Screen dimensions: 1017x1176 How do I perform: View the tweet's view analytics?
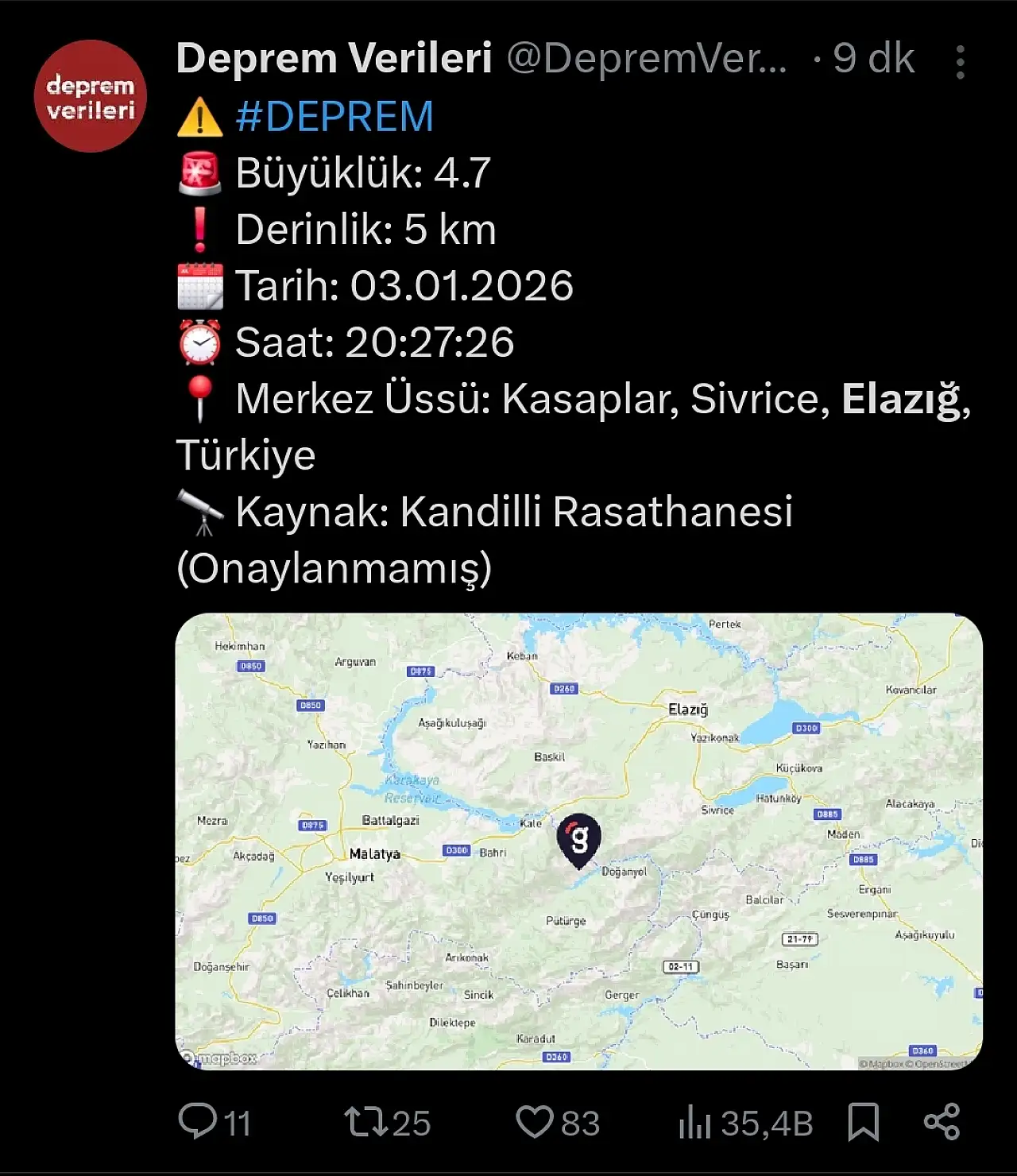pyautogui.click(x=694, y=1122)
